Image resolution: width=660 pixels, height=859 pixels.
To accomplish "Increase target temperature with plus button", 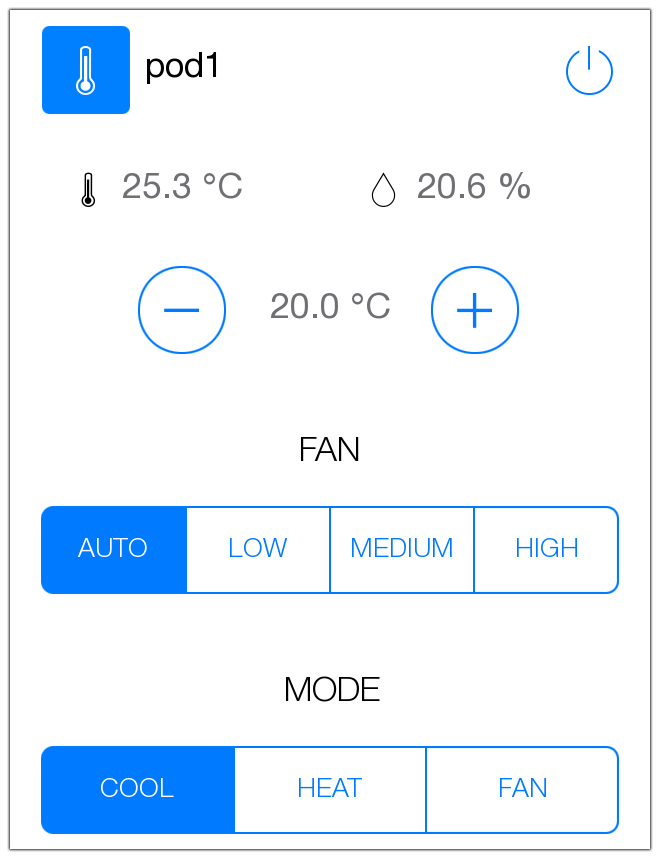I will pyautogui.click(x=475, y=310).
